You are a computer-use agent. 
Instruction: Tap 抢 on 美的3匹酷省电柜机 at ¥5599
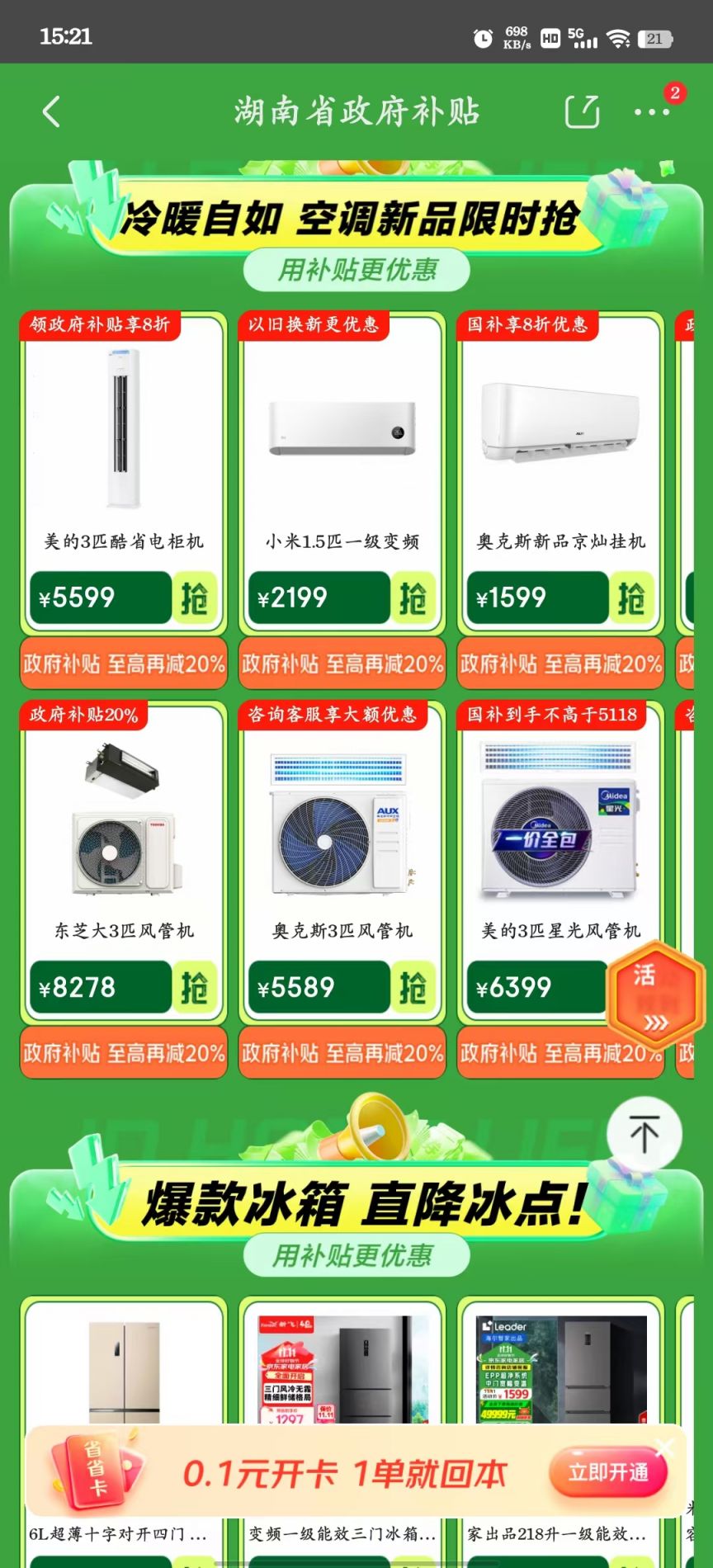point(195,597)
